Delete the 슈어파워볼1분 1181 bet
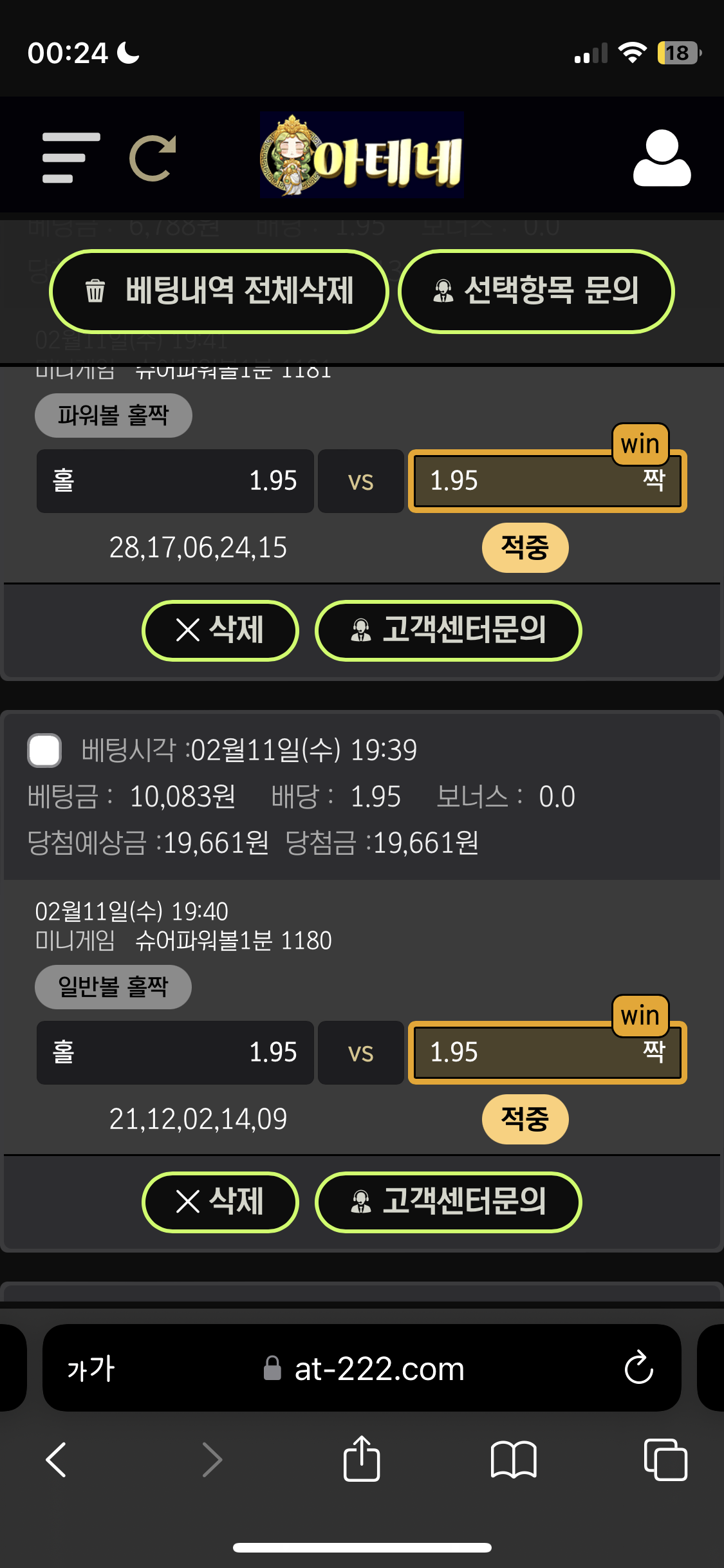The image size is (724, 1568). pos(220,630)
